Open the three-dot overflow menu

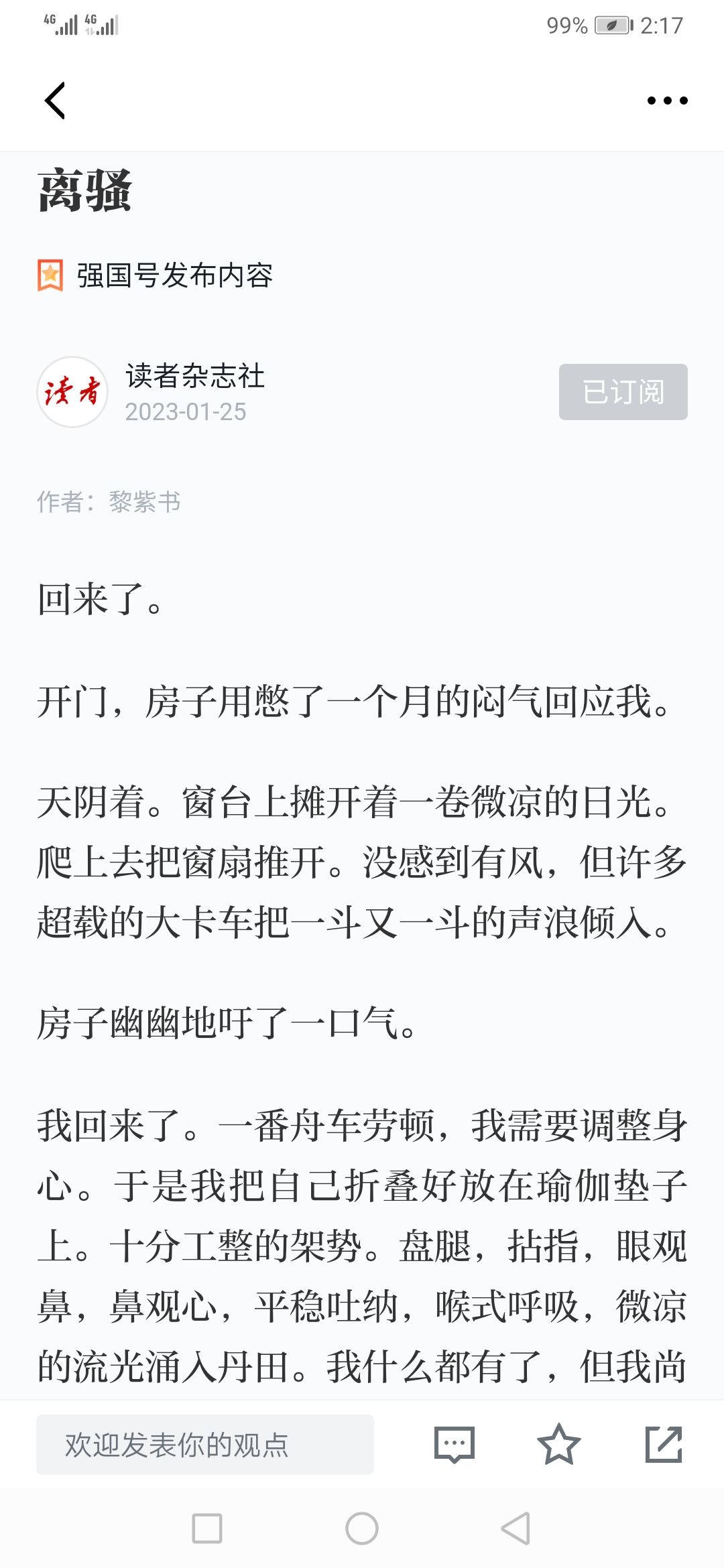(x=666, y=101)
